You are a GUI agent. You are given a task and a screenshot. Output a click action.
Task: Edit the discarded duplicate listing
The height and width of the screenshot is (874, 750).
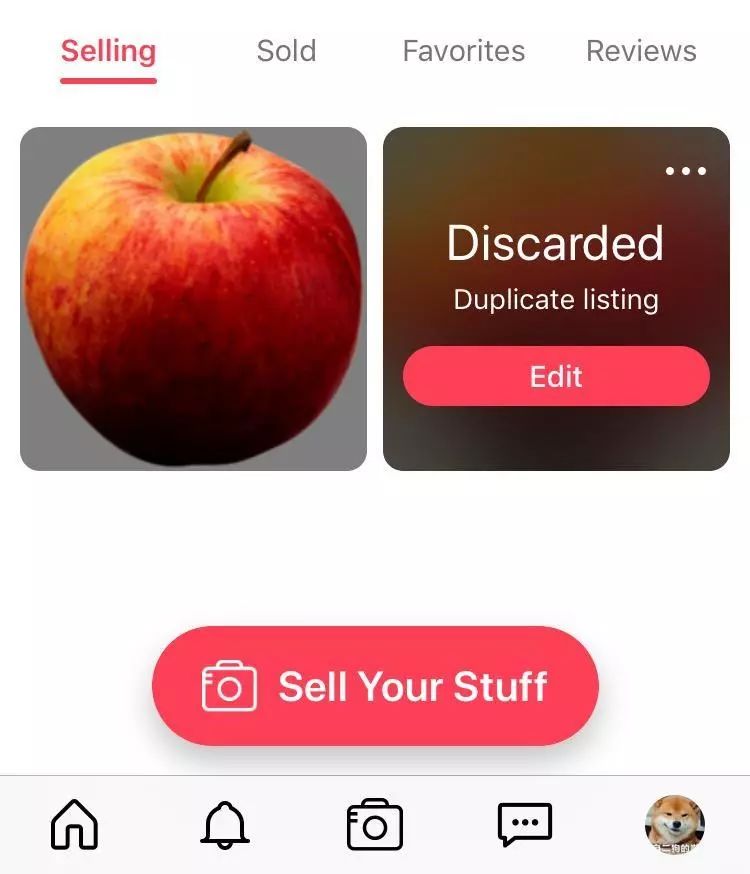[x=556, y=376]
